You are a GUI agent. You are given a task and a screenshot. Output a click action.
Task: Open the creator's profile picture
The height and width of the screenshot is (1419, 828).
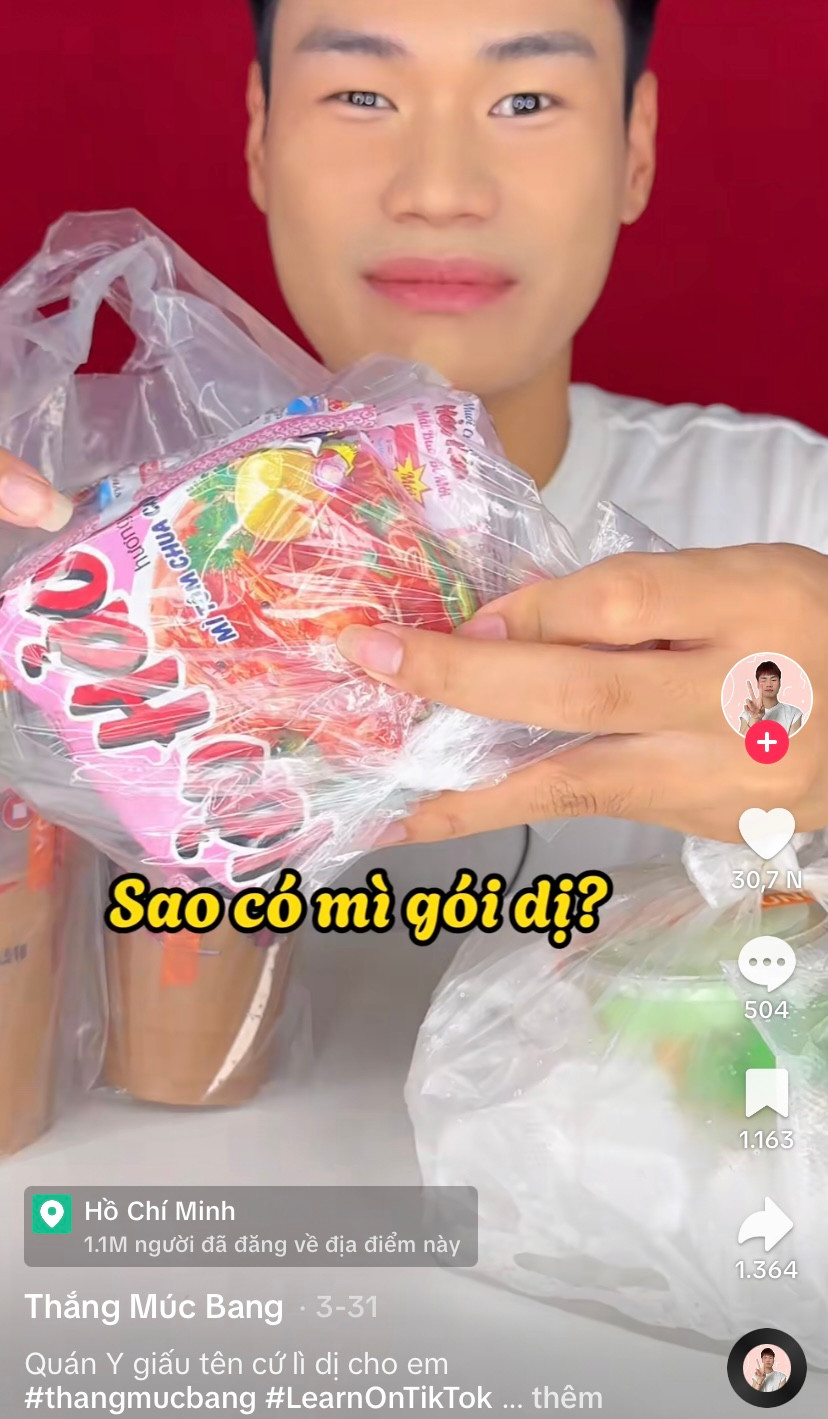pyautogui.click(x=766, y=696)
